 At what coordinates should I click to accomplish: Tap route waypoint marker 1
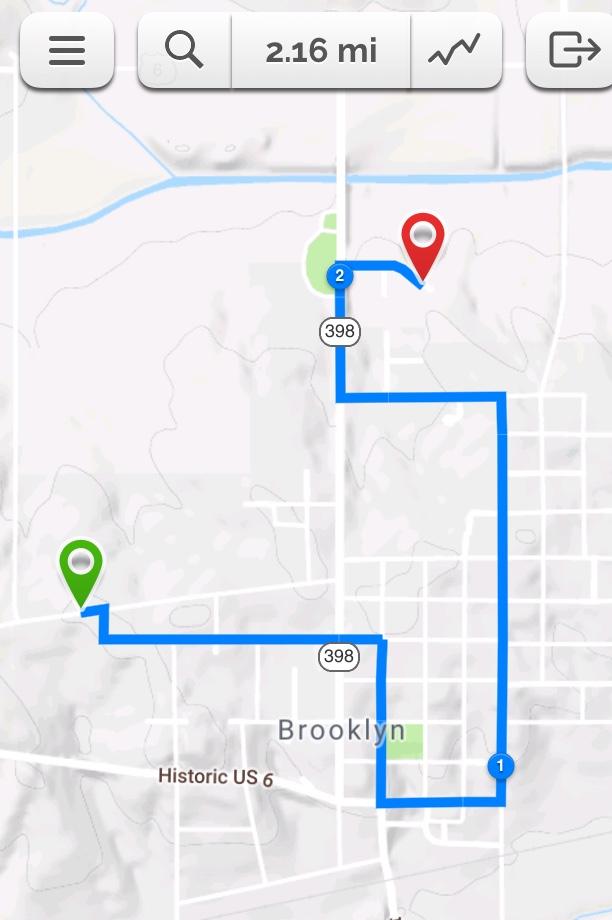[x=500, y=766]
